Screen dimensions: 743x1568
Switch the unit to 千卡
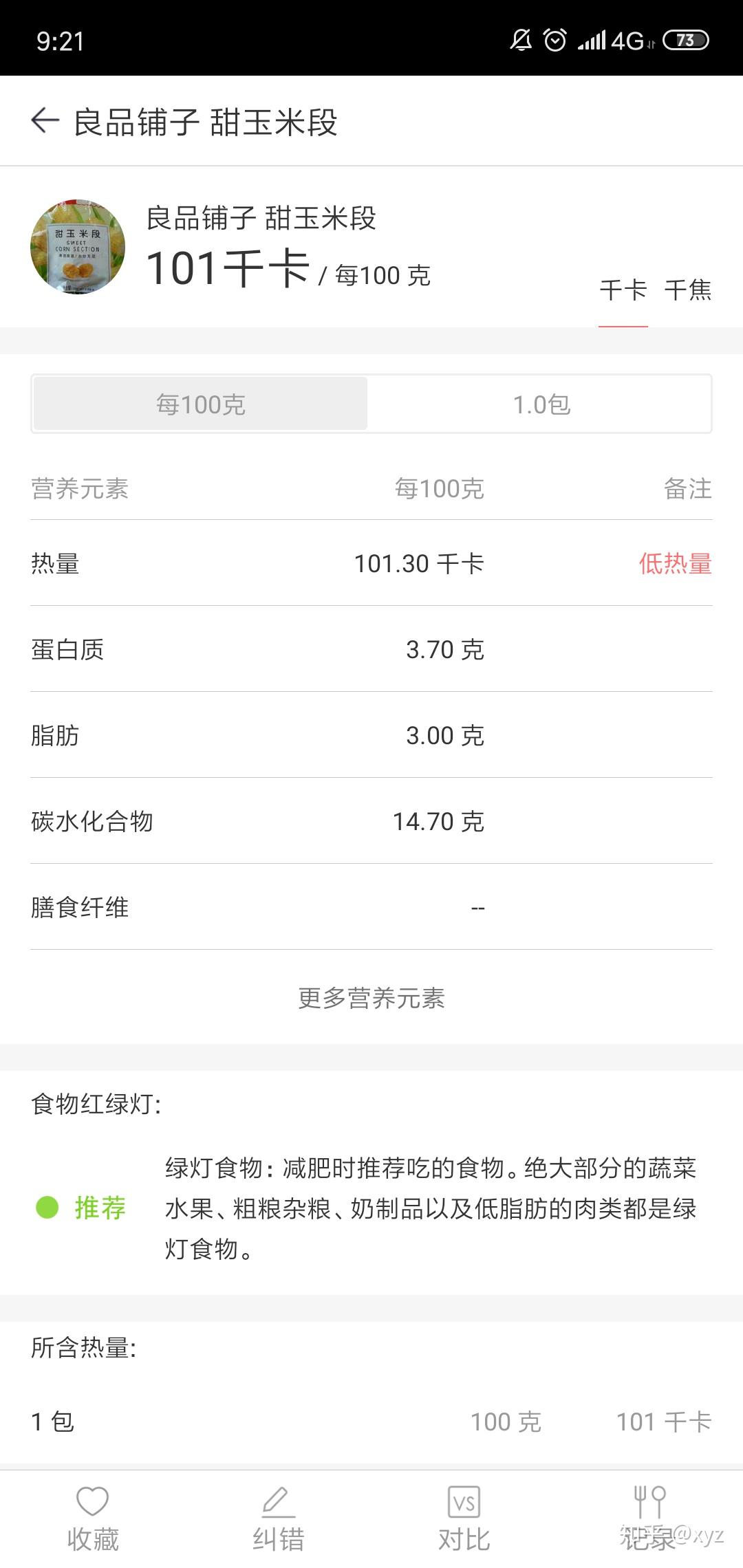[x=623, y=290]
